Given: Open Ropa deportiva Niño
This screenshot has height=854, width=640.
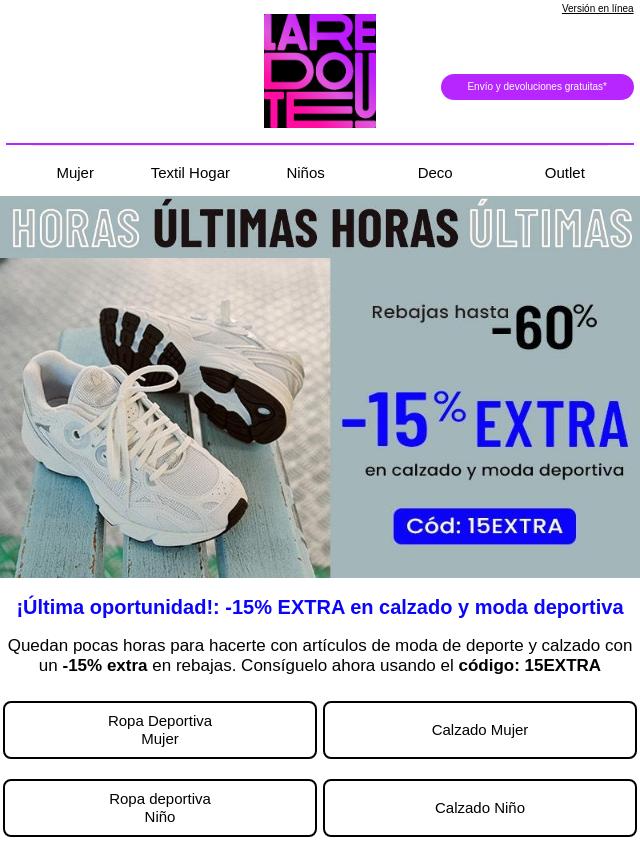Looking at the screenshot, I should tap(160, 808).
